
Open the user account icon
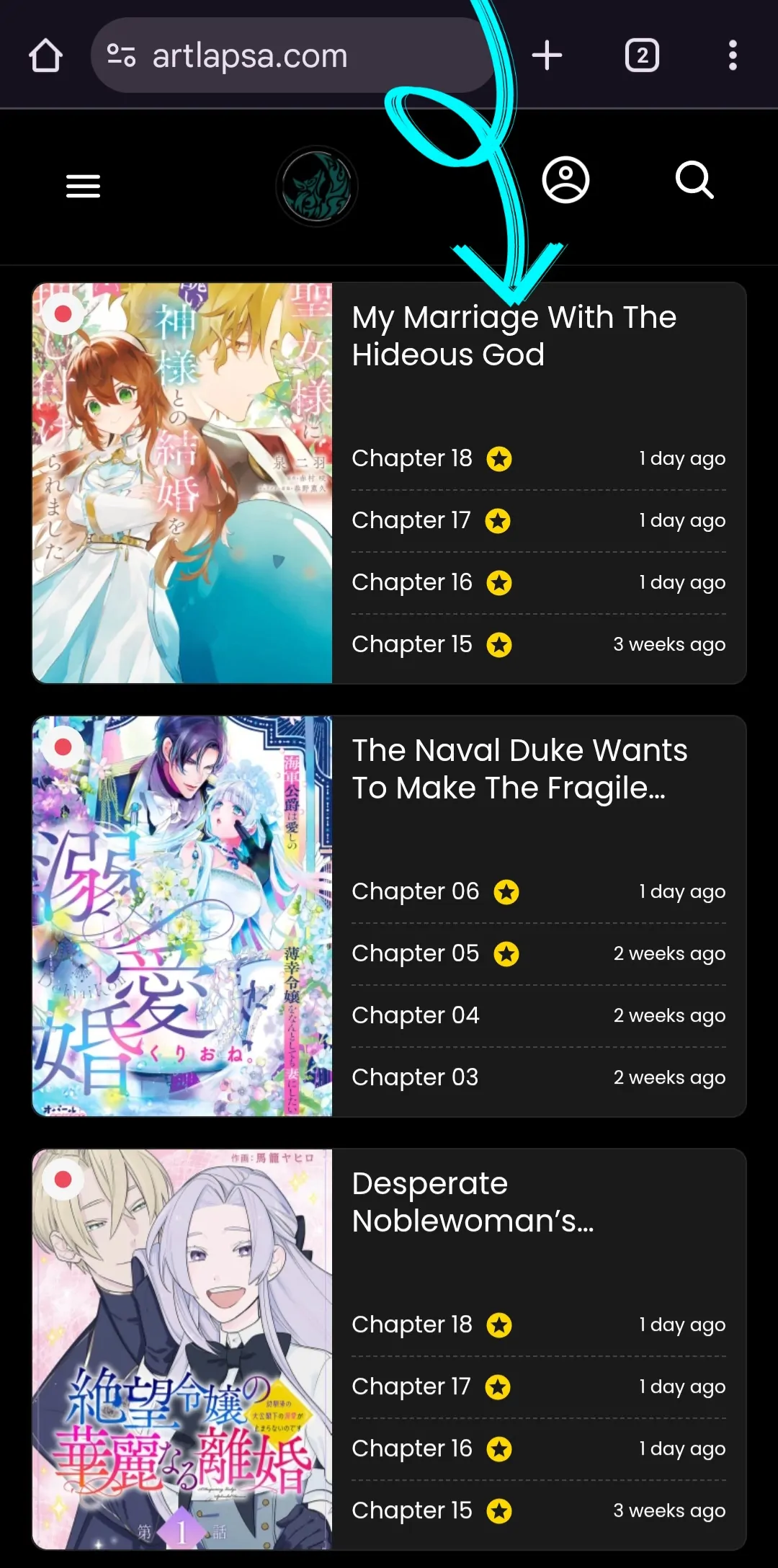tap(565, 179)
